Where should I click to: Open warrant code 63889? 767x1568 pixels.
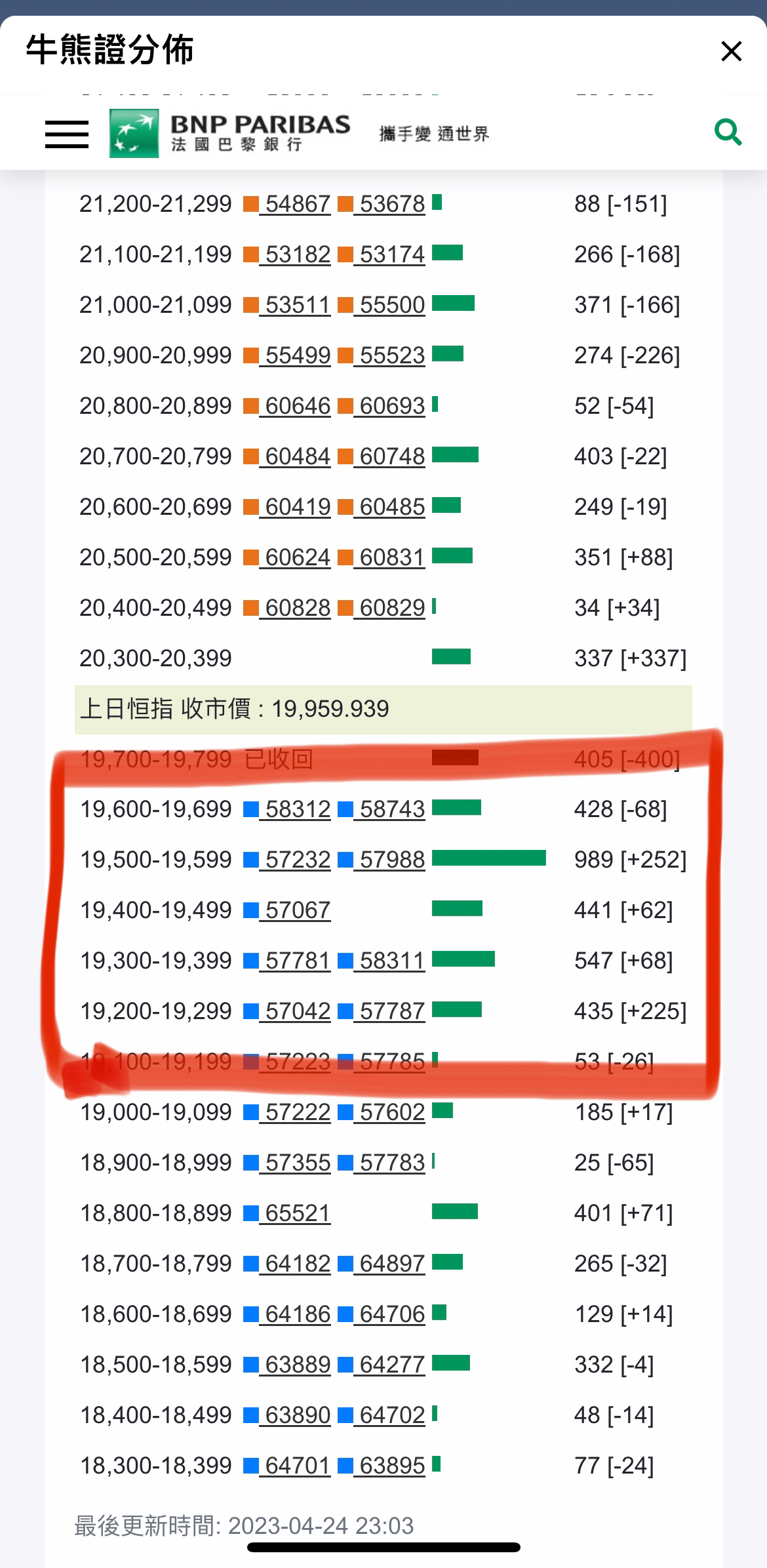click(x=297, y=1365)
